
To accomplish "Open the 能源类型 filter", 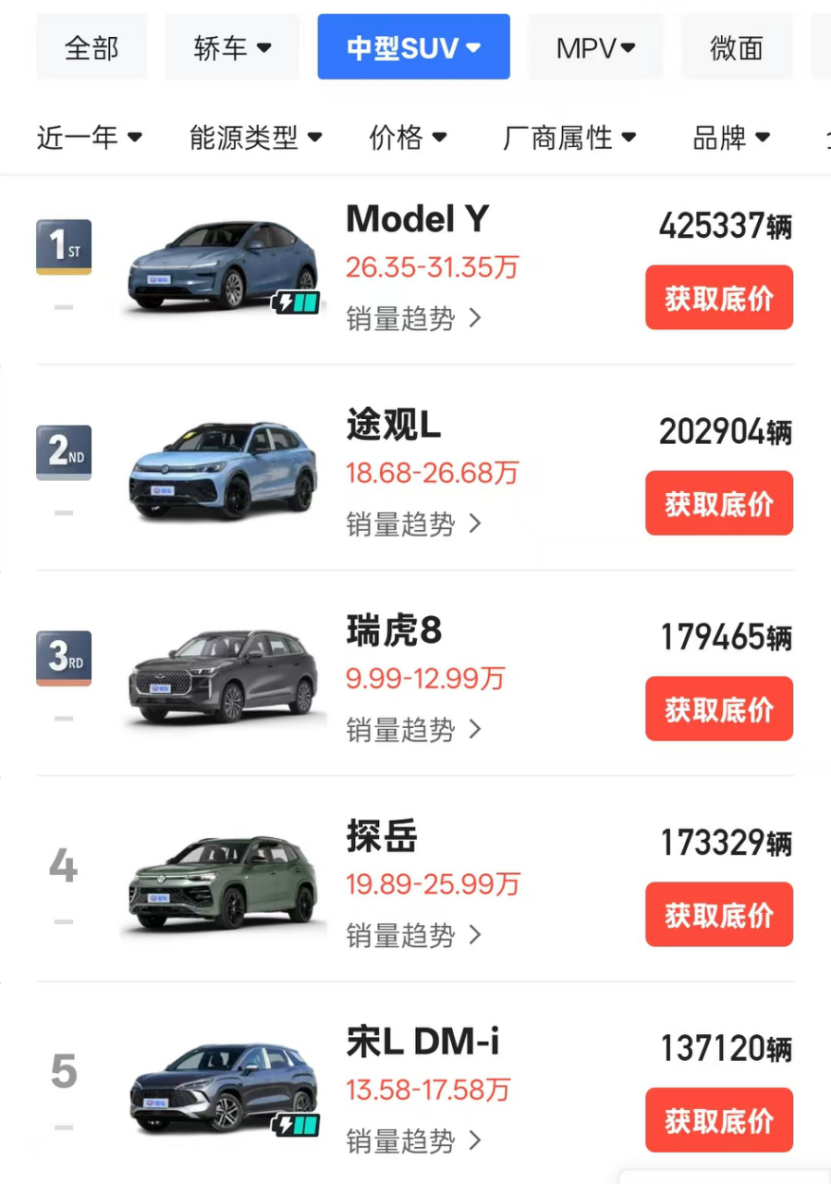I will click(255, 138).
